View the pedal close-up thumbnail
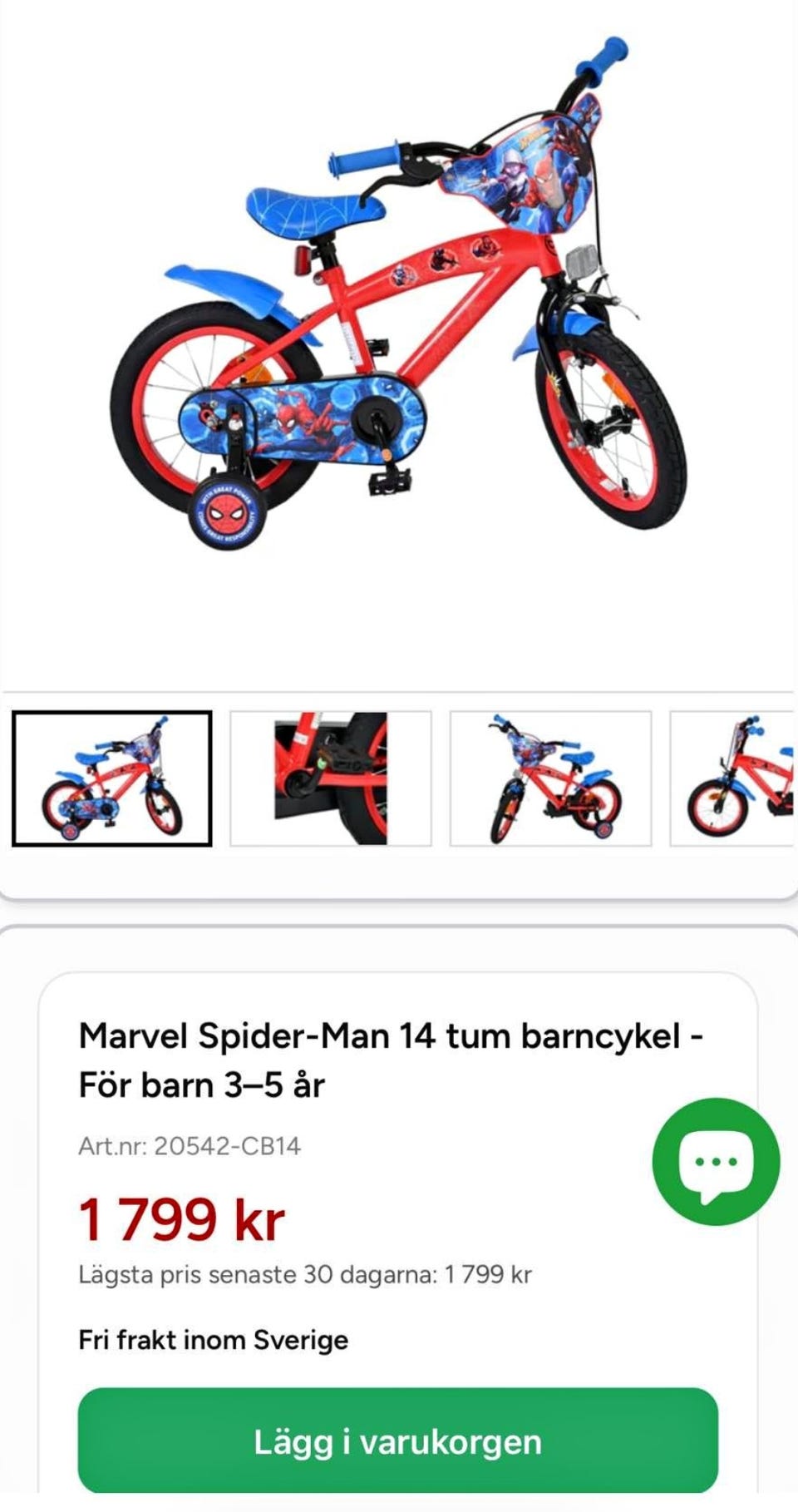 (331, 778)
